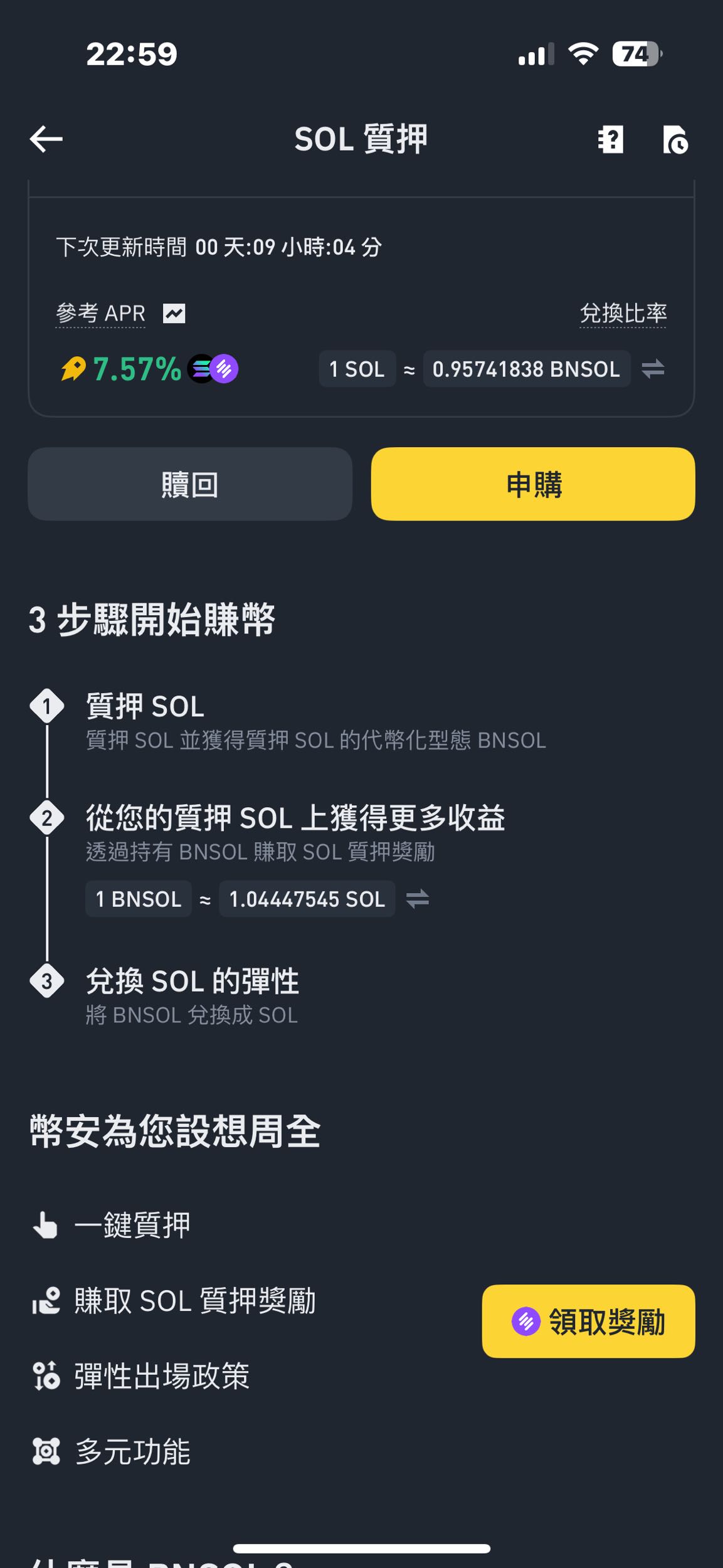Swap the SOL to BNSOL rate direction

[x=653, y=369]
